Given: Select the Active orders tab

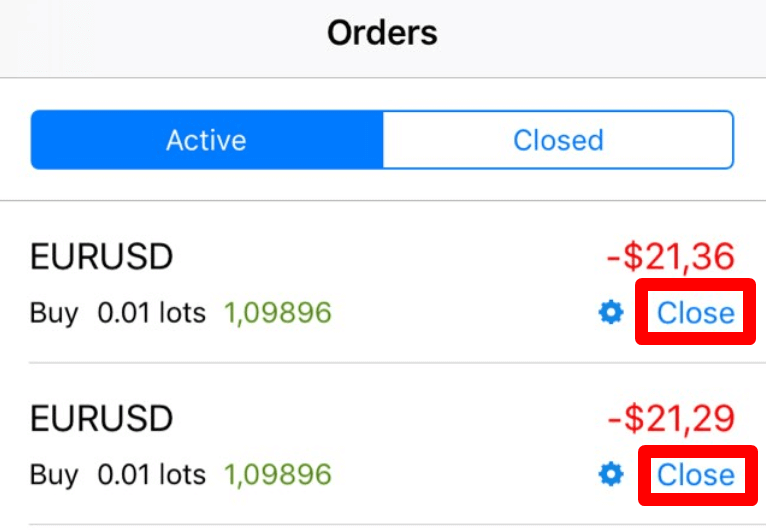Looking at the screenshot, I should (206, 140).
